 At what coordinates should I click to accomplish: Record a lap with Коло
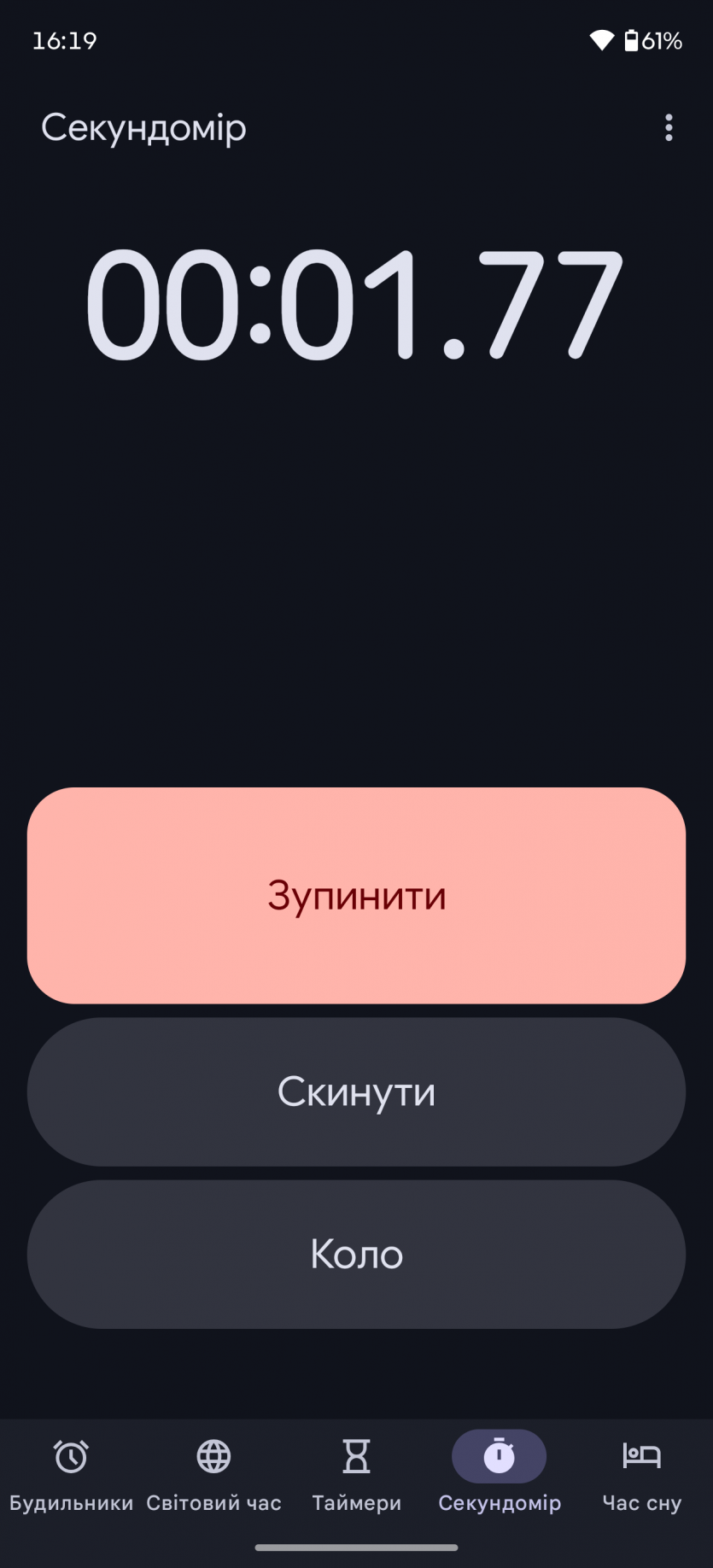(x=356, y=1254)
